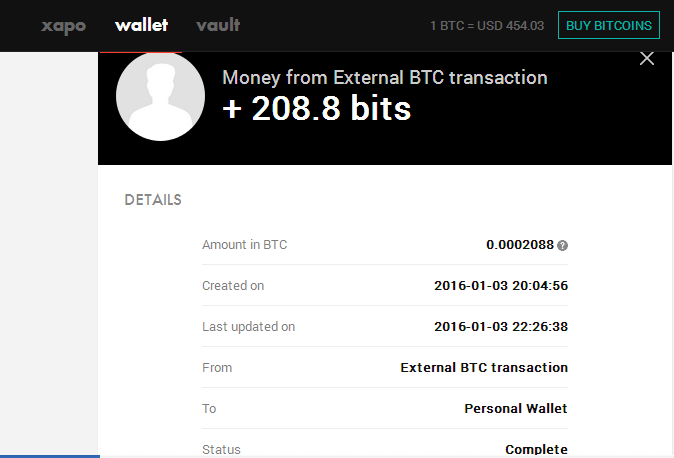Open the help icon next to BTC amount

tap(562, 245)
